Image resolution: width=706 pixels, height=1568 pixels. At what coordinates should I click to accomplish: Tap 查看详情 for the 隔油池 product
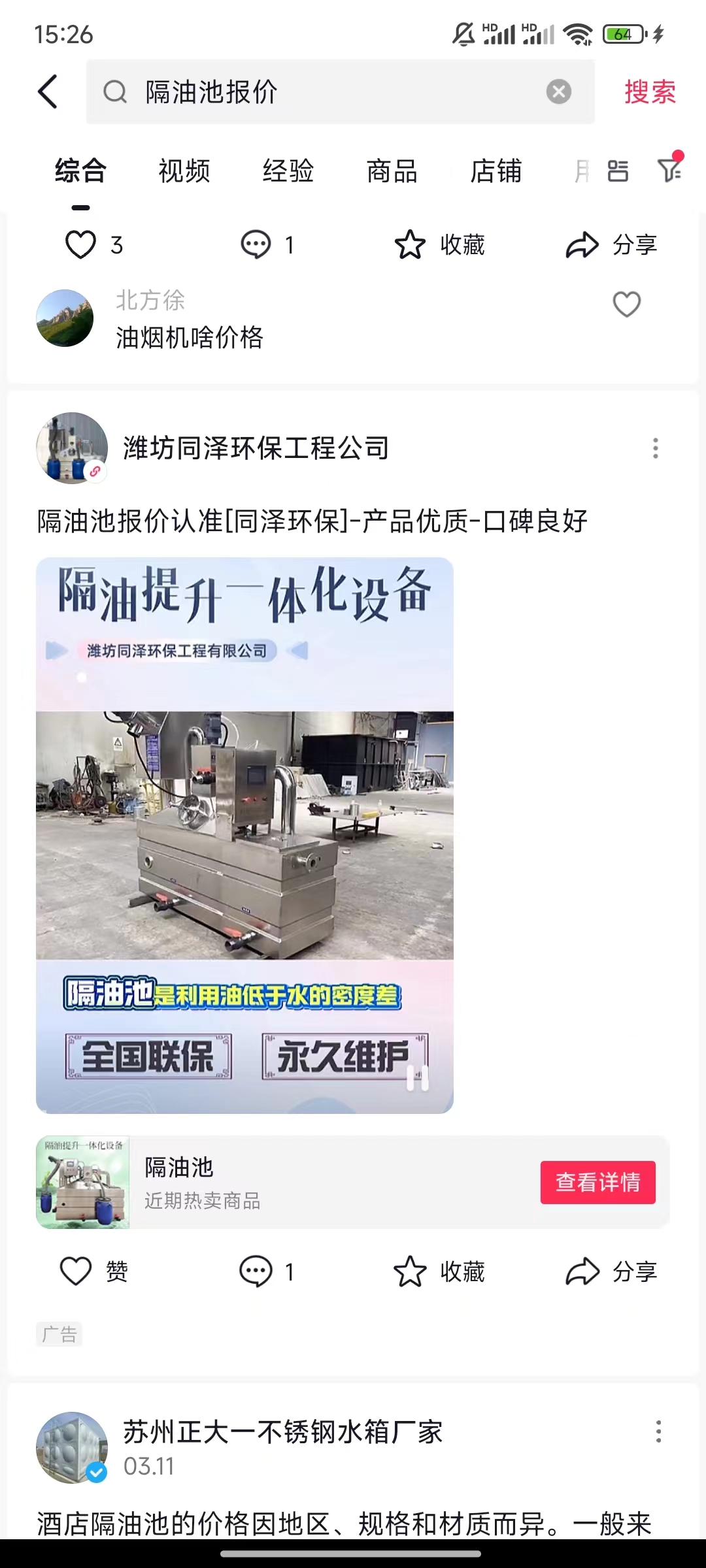(597, 1182)
